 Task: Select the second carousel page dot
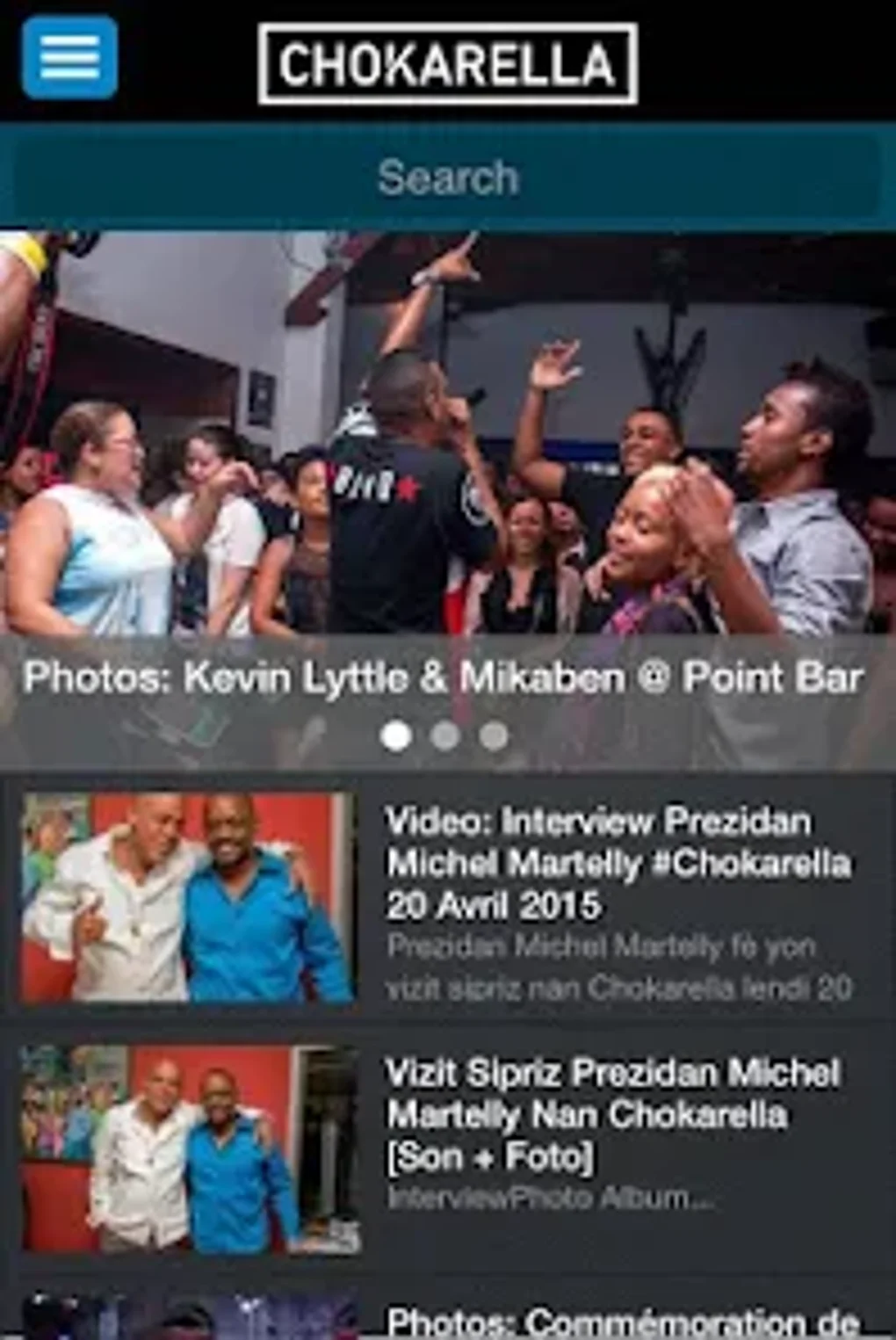click(x=445, y=735)
